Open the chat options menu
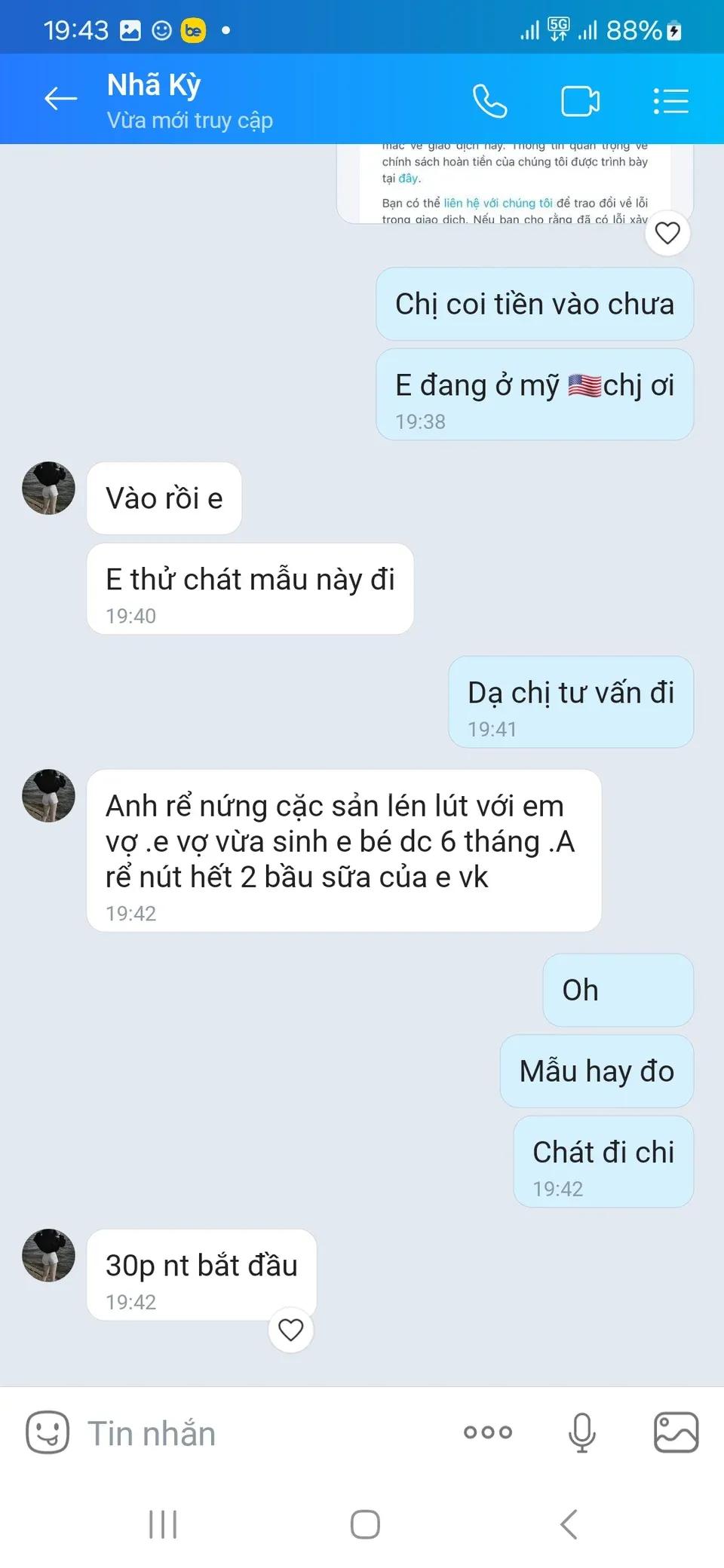The height and width of the screenshot is (1568, 724). (x=670, y=101)
